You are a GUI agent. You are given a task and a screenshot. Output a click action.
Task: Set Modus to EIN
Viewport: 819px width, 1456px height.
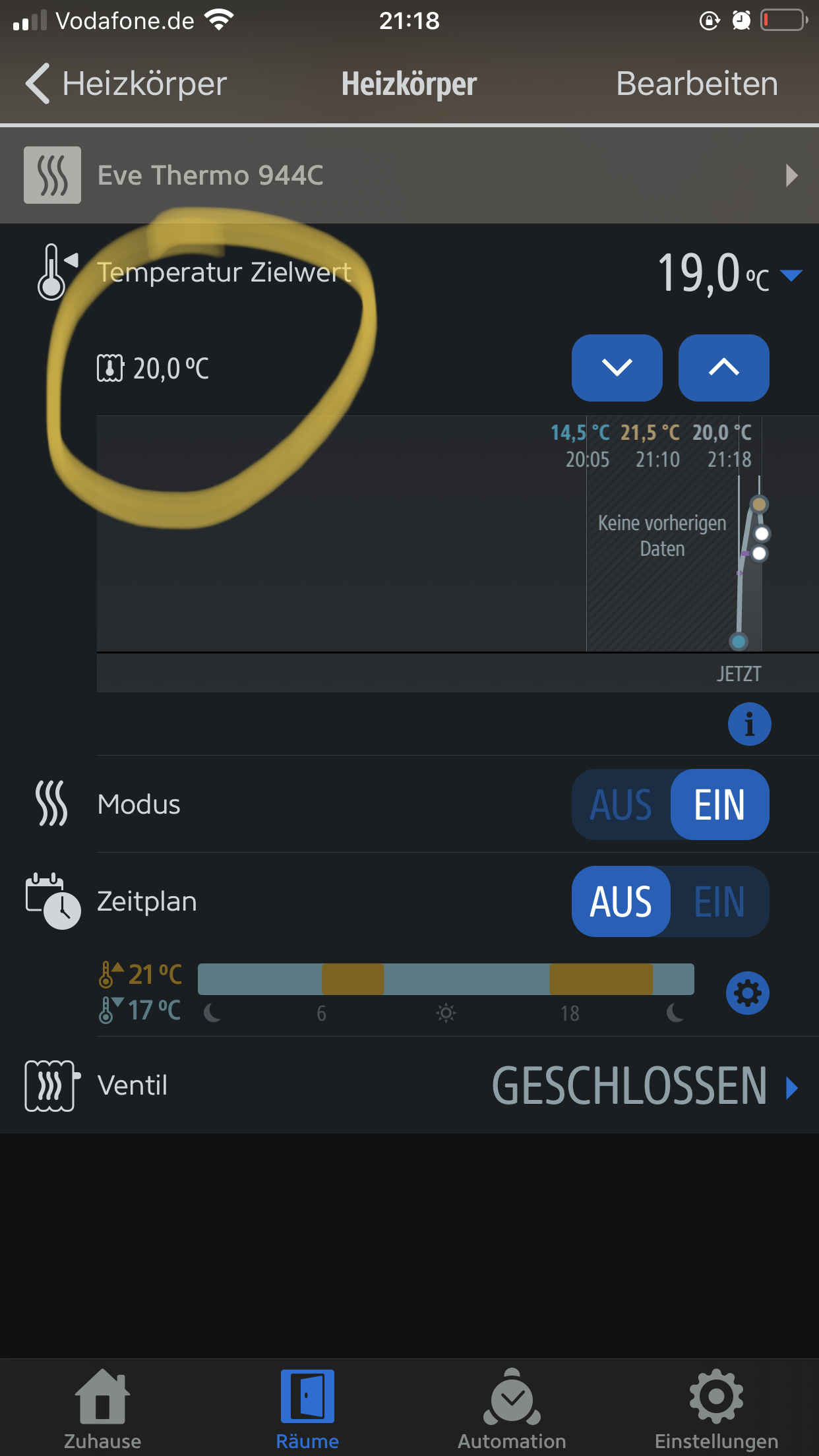(719, 804)
